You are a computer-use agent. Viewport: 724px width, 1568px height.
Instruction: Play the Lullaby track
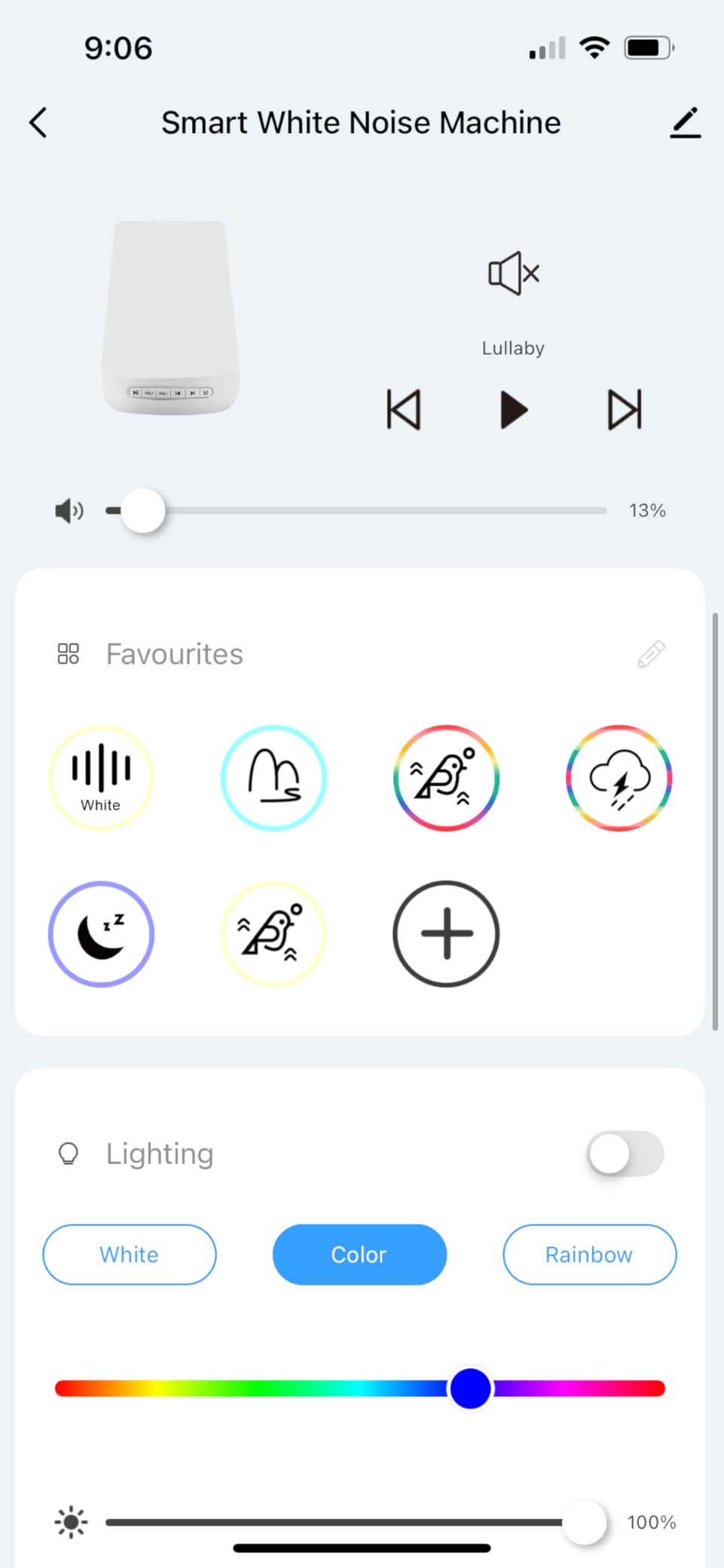coord(513,409)
